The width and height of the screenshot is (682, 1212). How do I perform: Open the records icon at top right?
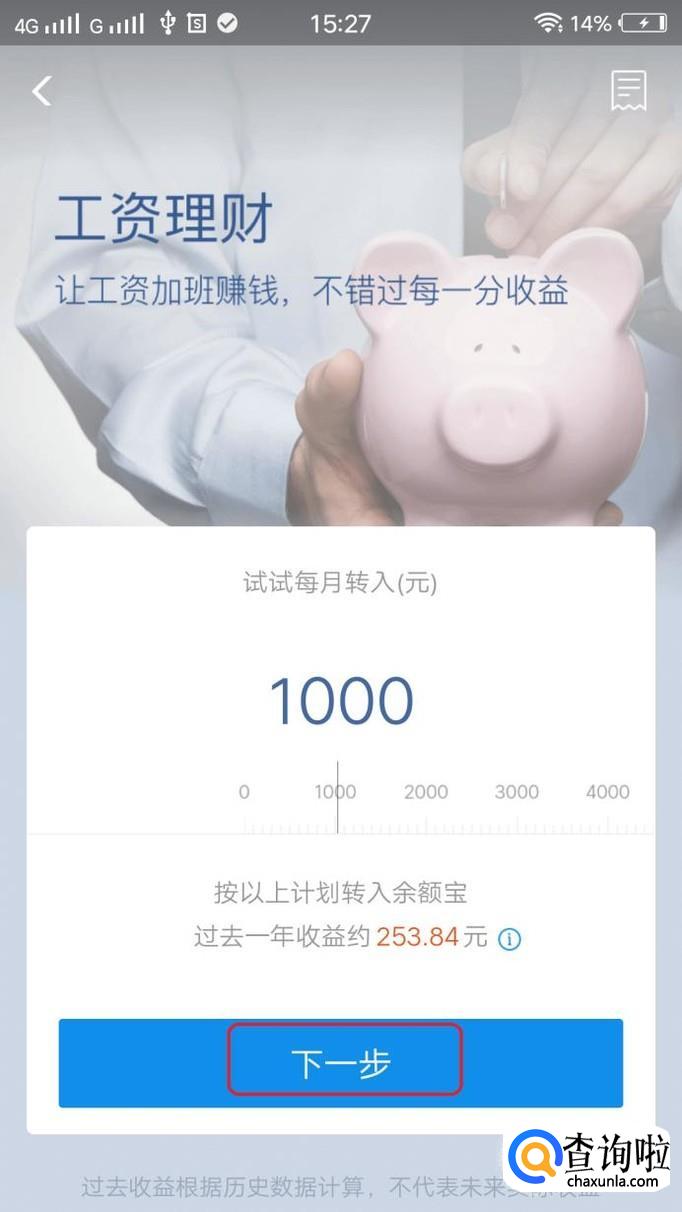point(629,91)
